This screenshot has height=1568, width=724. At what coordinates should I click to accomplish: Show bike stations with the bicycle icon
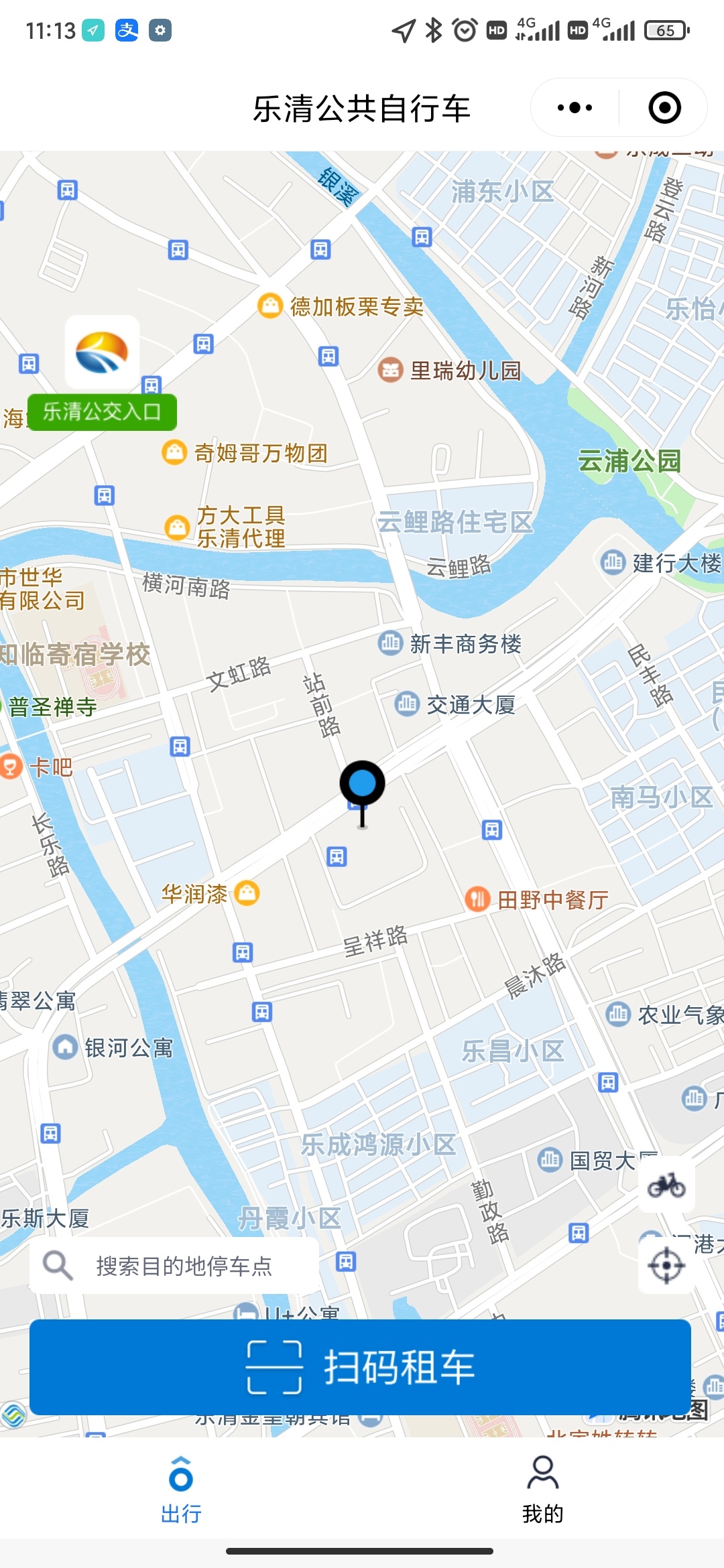[666, 1185]
